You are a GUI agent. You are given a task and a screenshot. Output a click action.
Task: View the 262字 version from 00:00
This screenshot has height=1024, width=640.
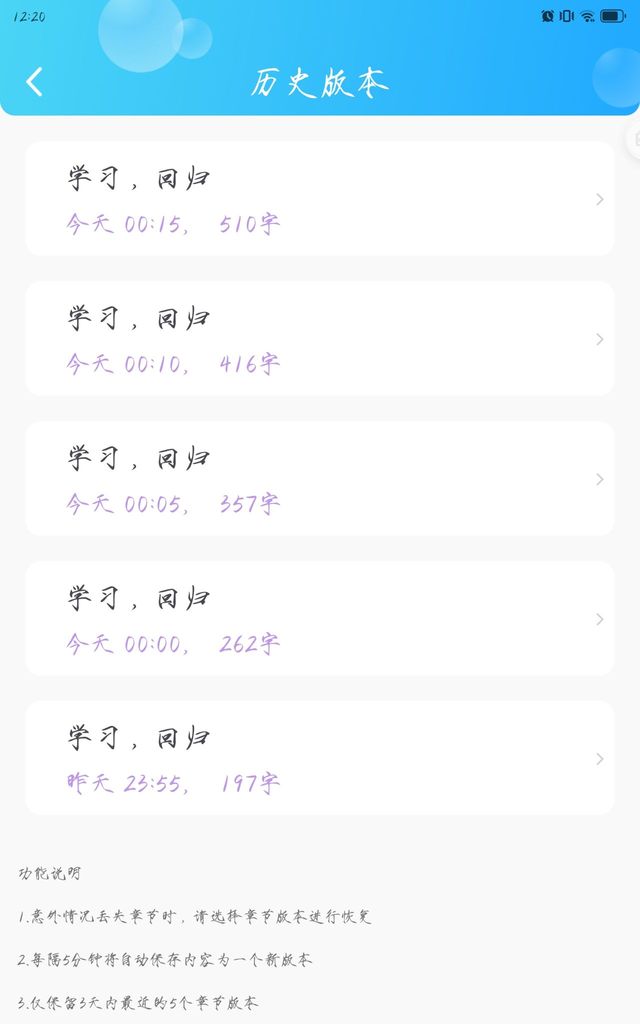(320, 619)
